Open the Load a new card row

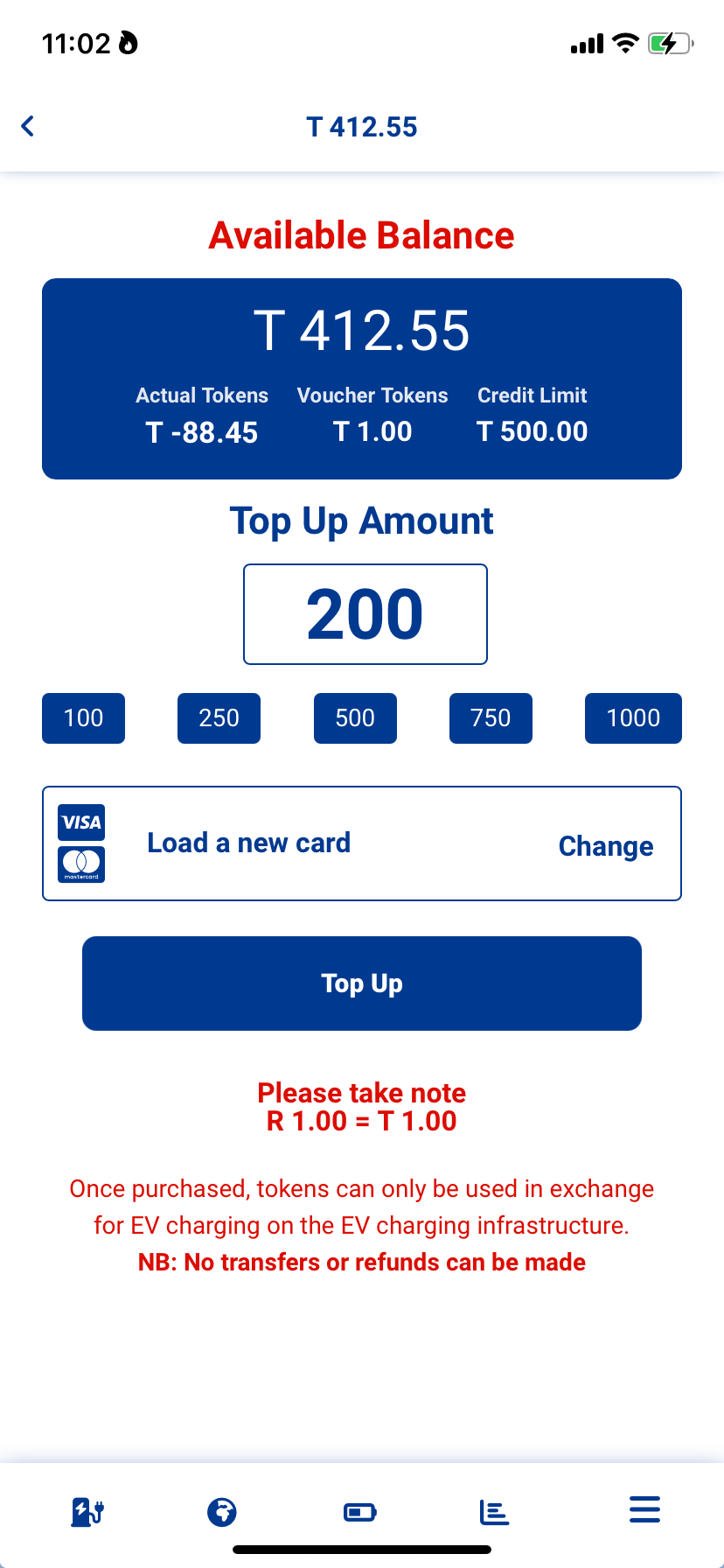click(249, 843)
